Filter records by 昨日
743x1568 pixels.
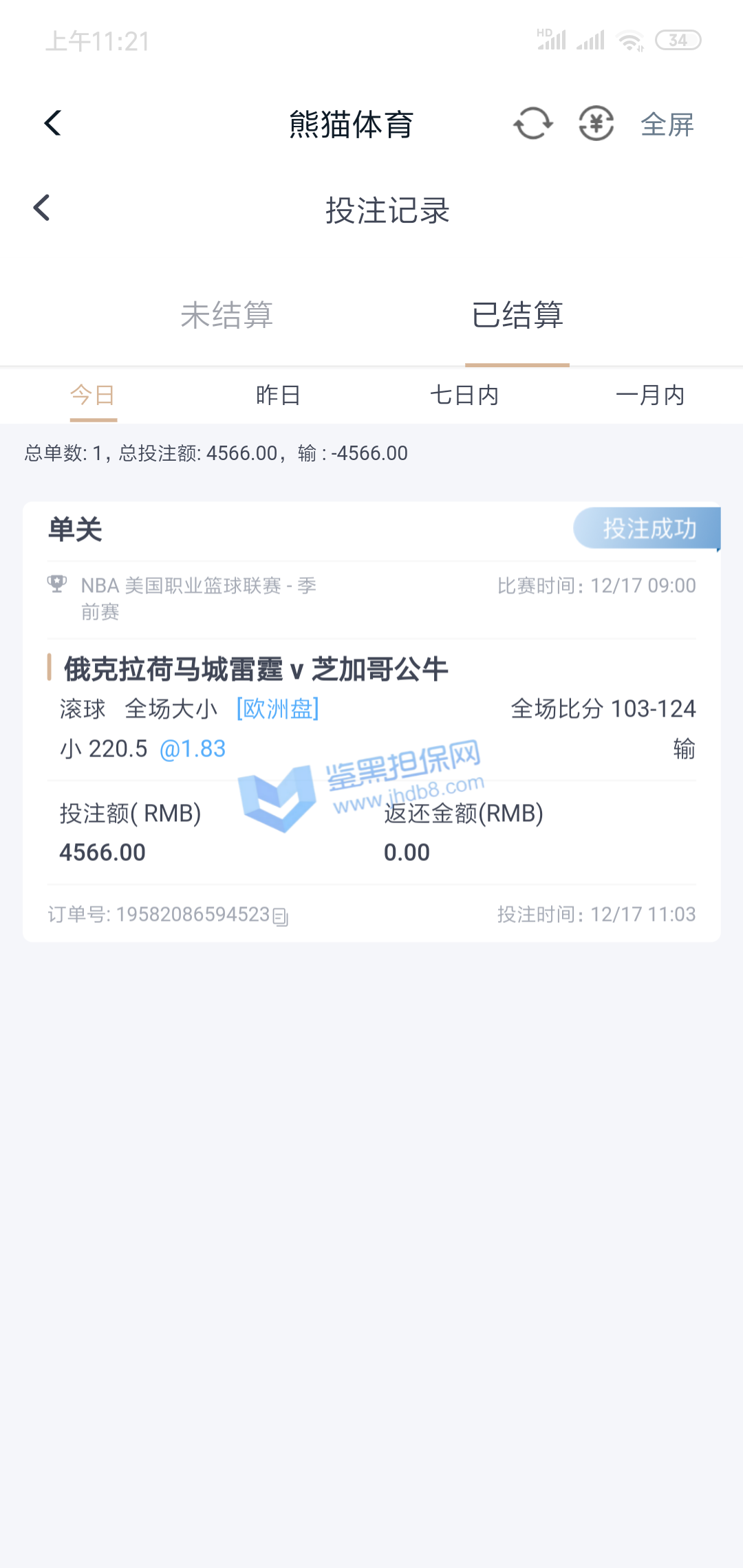[278, 395]
